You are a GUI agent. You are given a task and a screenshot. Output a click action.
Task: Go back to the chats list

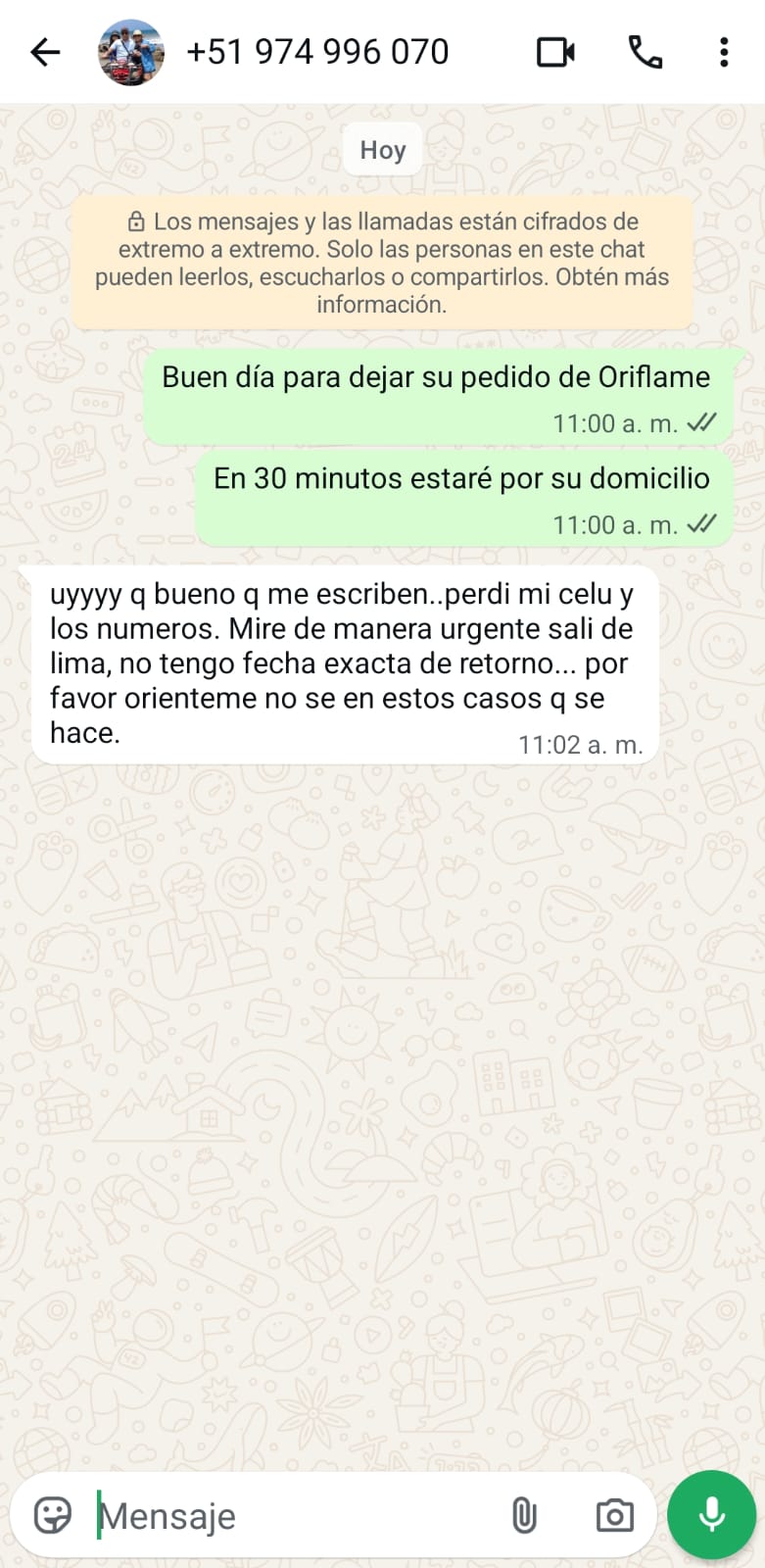(45, 52)
